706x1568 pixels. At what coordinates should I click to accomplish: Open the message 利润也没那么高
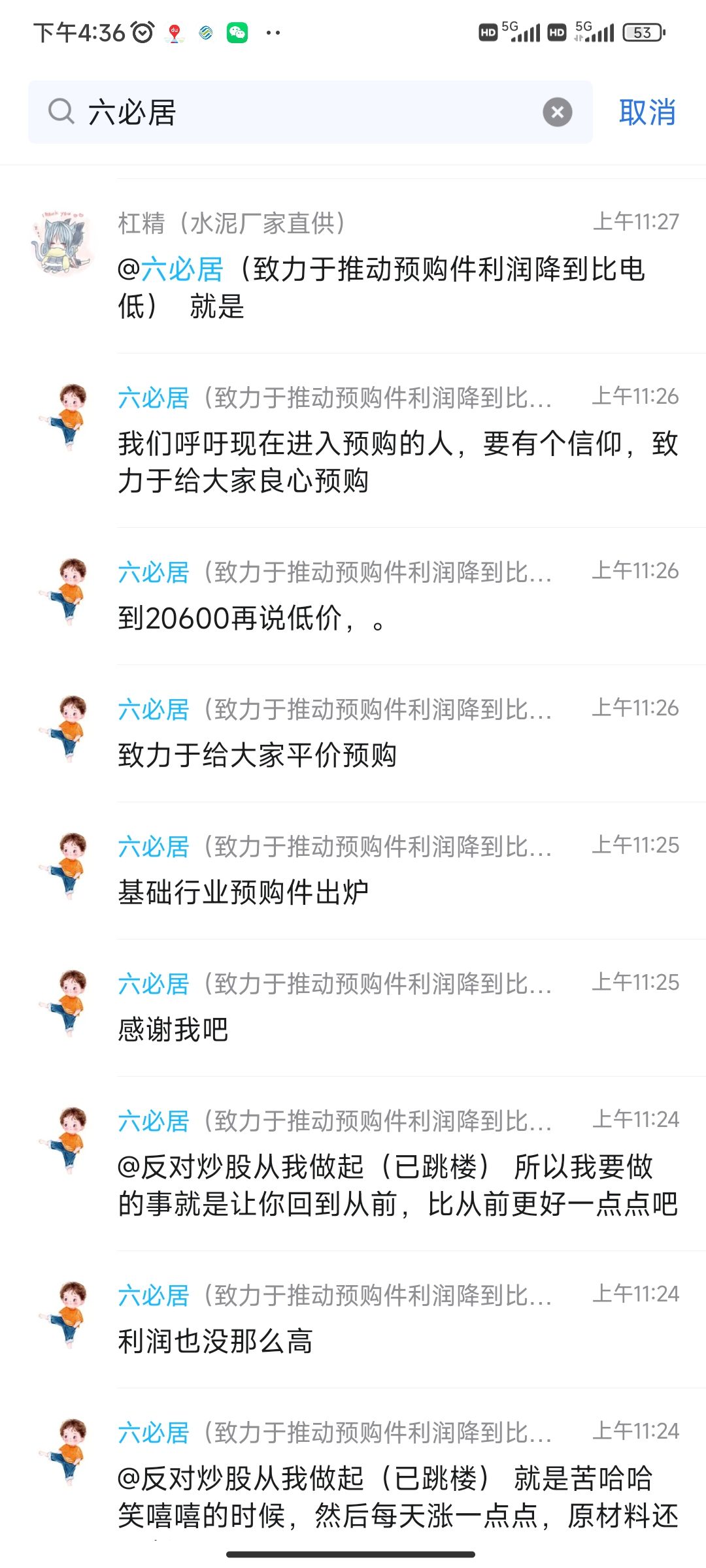[x=353, y=1320]
